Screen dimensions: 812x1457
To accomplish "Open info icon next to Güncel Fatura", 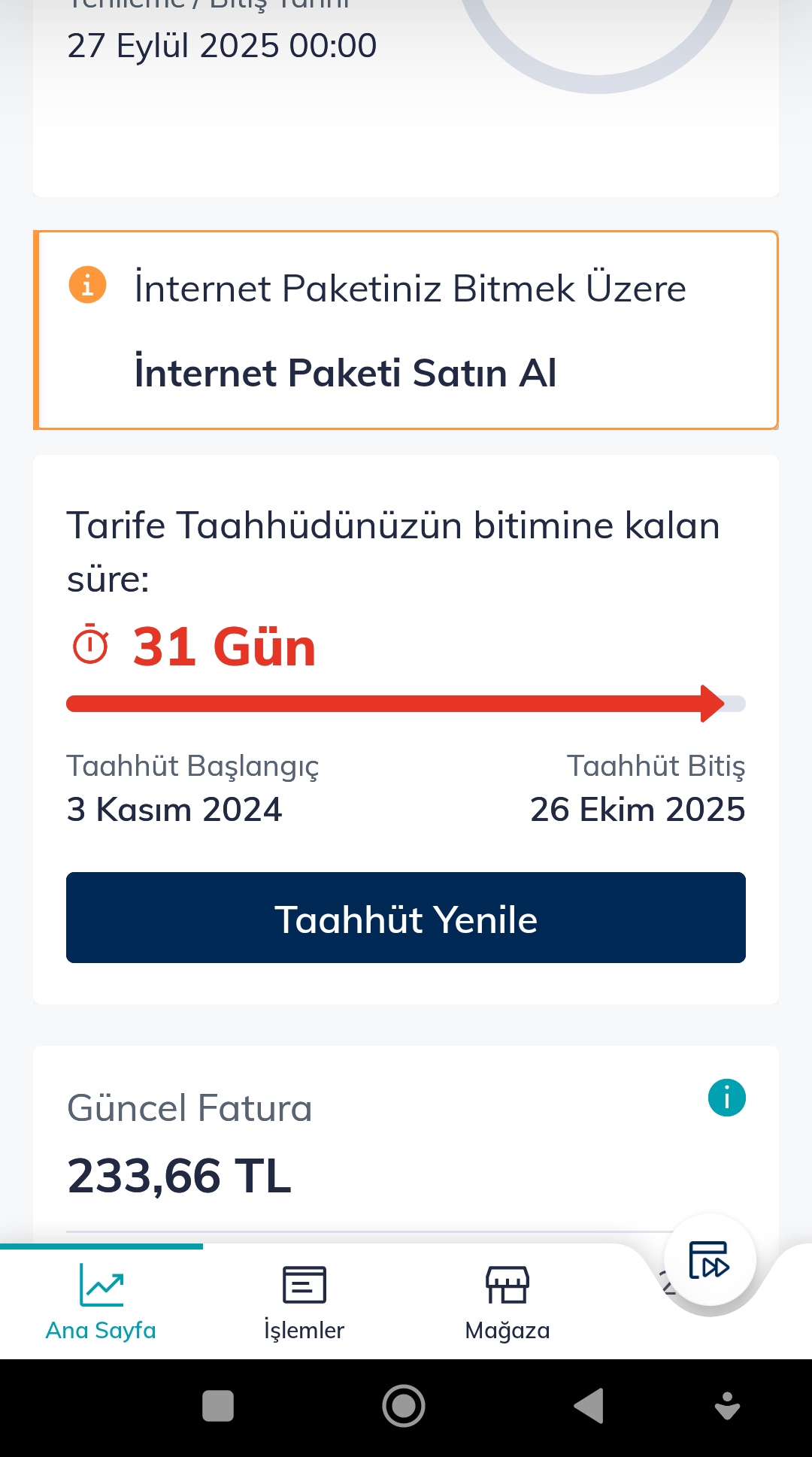I will [726, 1098].
